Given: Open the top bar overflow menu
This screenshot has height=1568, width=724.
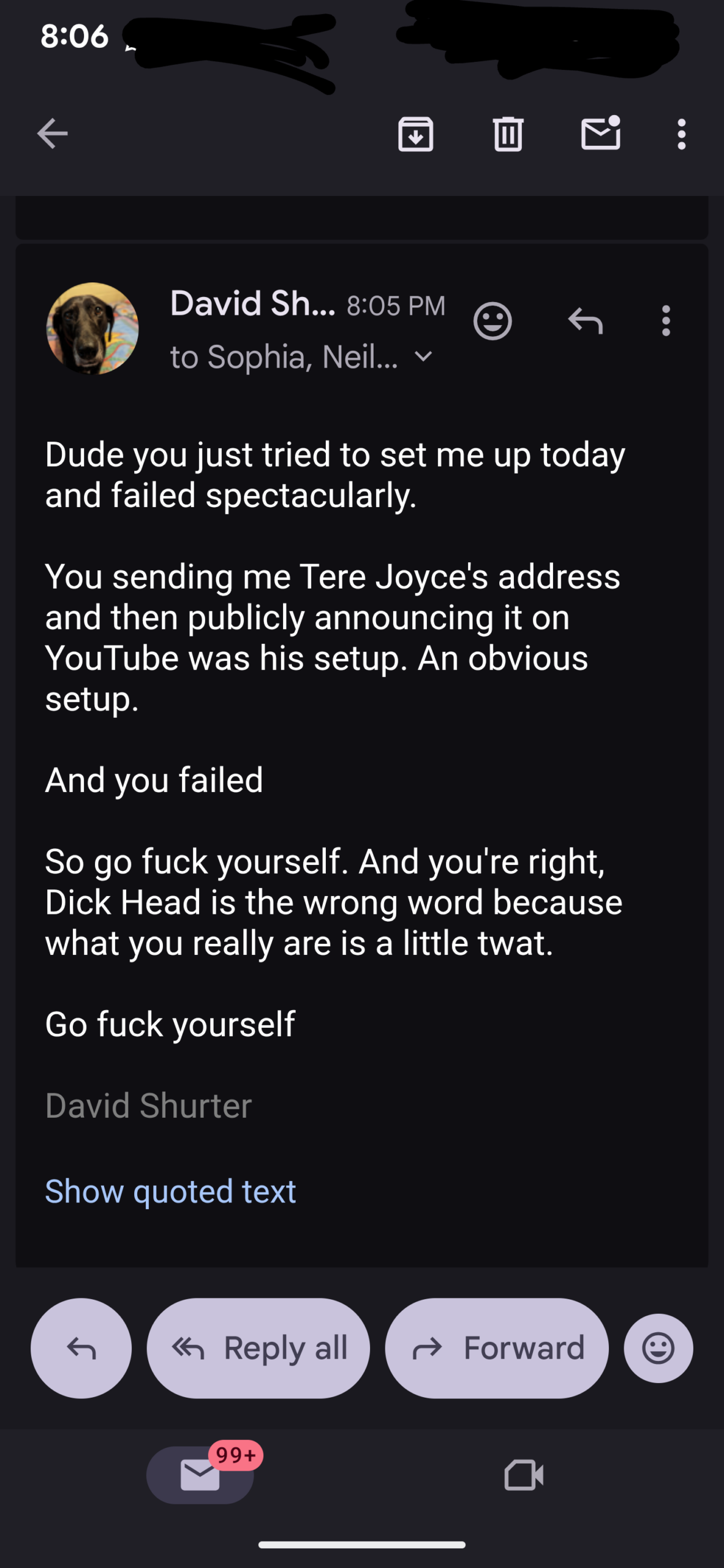Looking at the screenshot, I should point(681,134).
